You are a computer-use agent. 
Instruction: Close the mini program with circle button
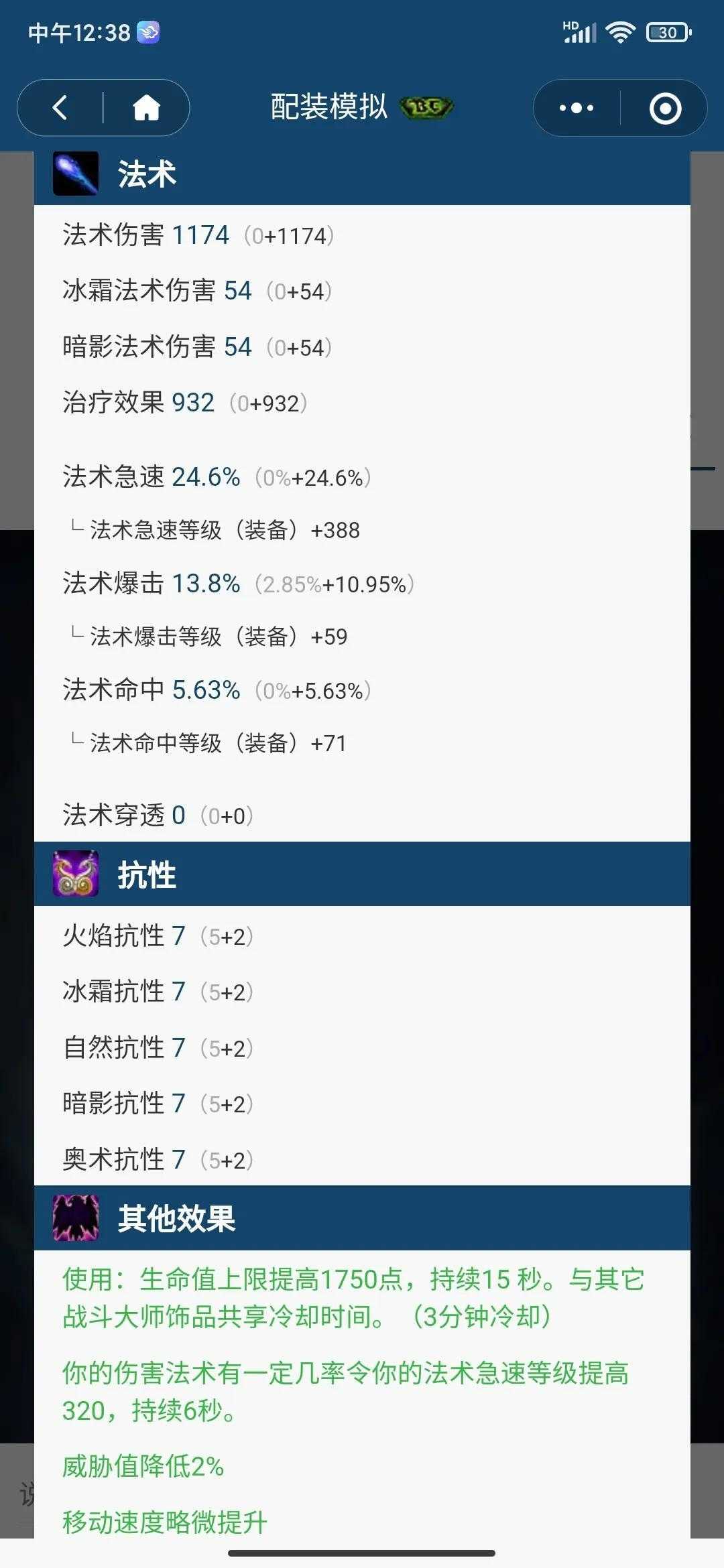pos(665,109)
